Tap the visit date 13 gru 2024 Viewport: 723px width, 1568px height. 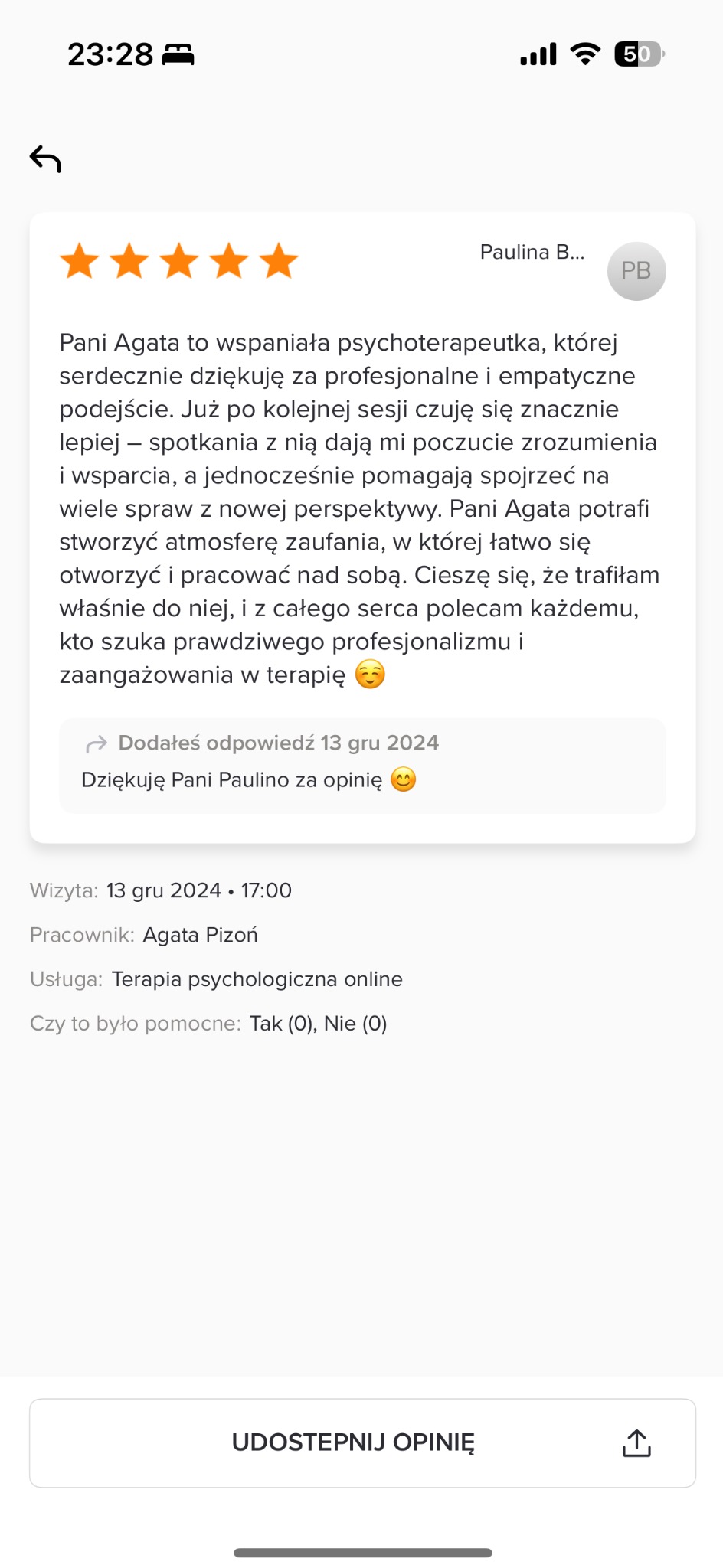click(163, 890)
